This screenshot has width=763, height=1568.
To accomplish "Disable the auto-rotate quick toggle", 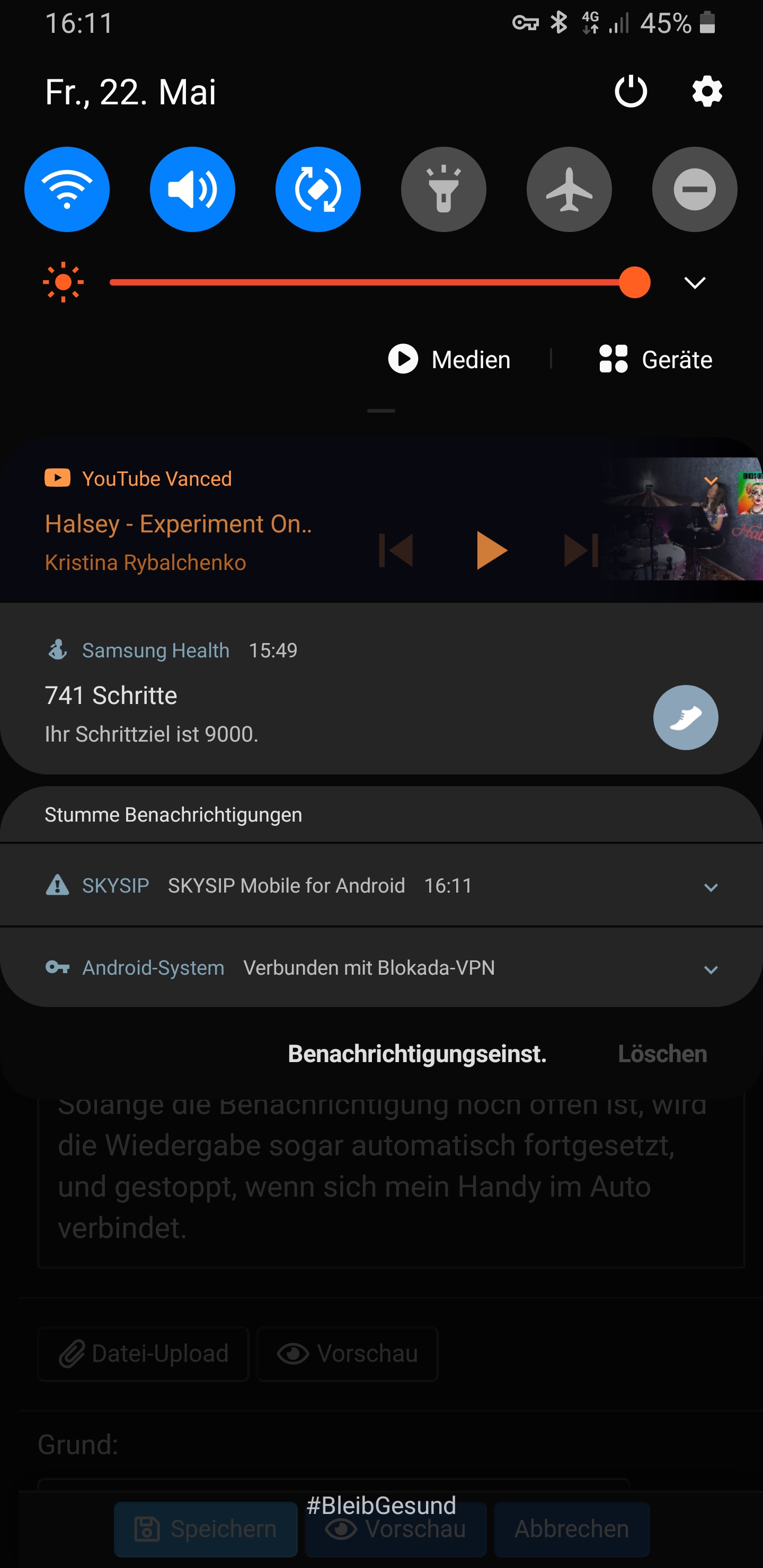I will (x=318, y=189).
